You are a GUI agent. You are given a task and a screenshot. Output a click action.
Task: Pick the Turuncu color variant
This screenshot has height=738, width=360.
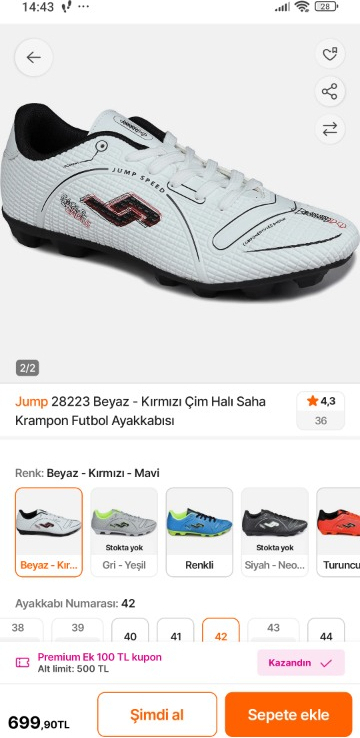[x=338, y=532]
